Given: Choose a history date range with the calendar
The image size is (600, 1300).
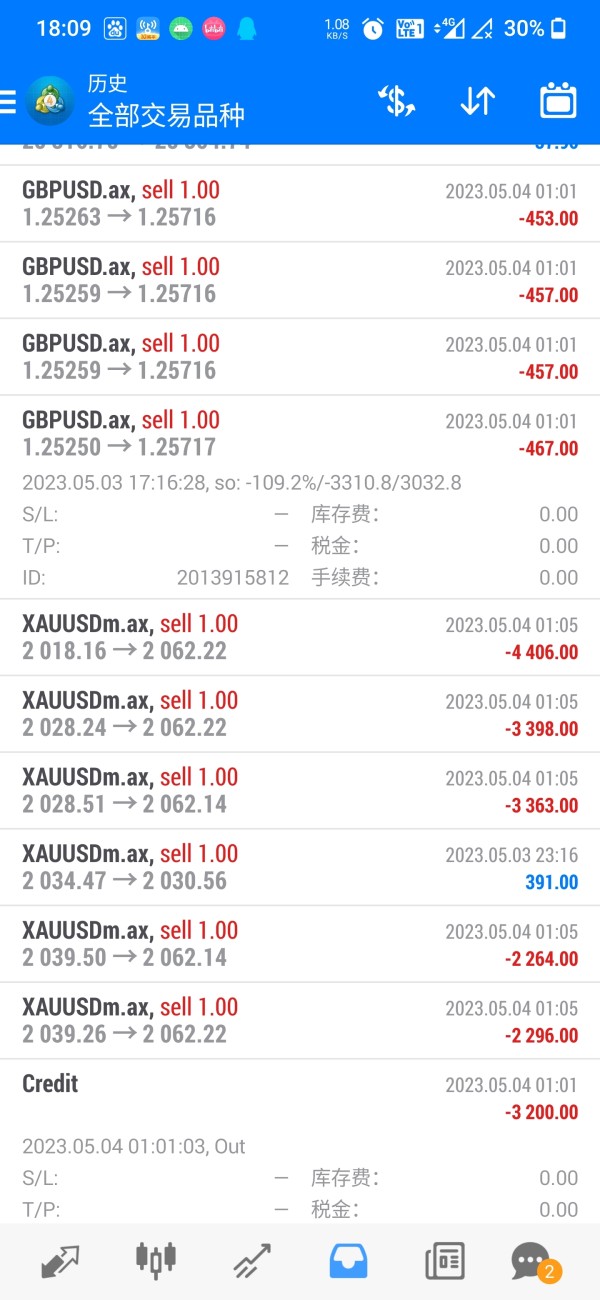Looking at the screenshot, I should (x=558, y=101).
